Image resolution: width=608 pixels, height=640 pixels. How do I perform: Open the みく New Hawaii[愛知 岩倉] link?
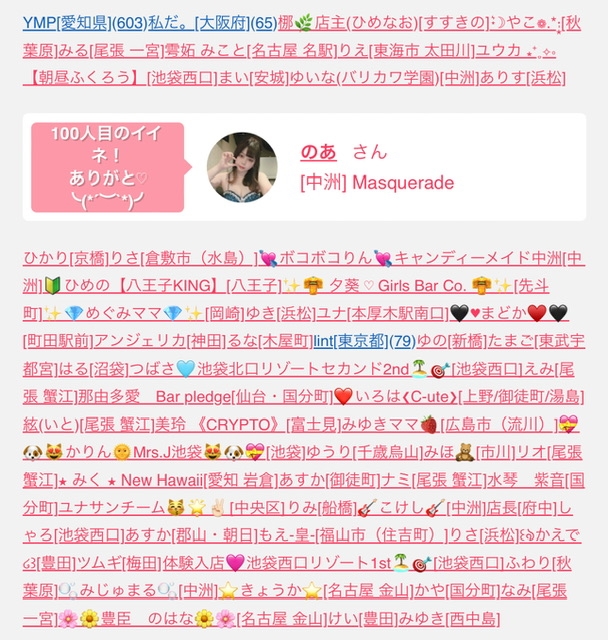pyautogui.click(x=168, y=480)
